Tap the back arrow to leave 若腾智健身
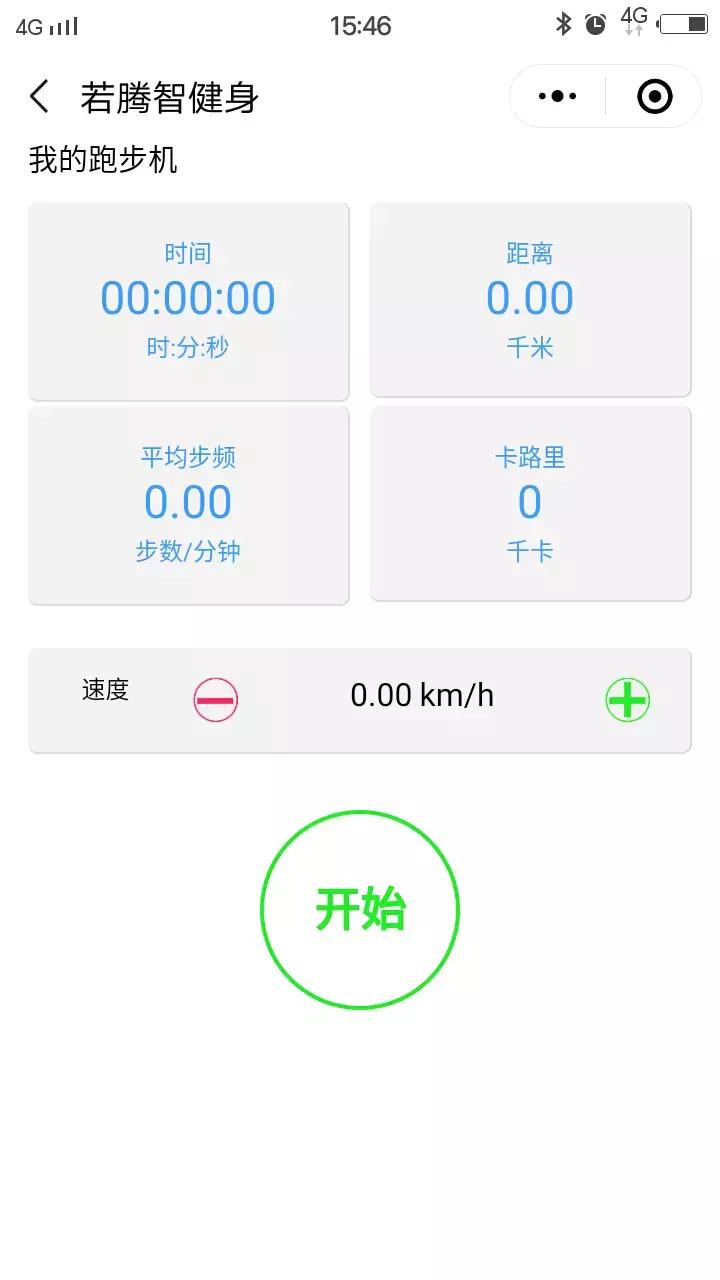The width and height of the screenshot is (720, 1280). 37,96
